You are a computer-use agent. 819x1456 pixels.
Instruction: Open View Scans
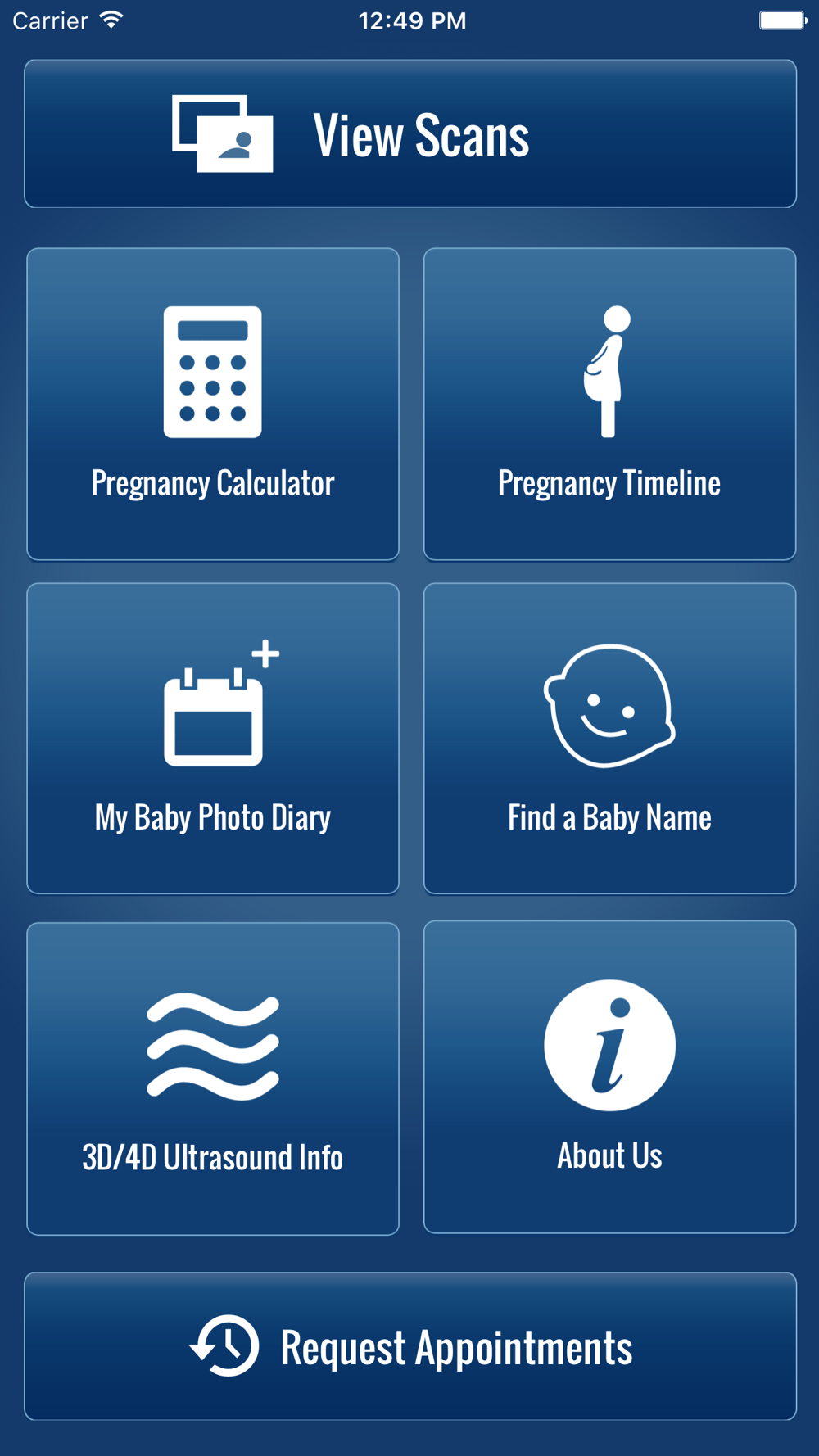410,133
